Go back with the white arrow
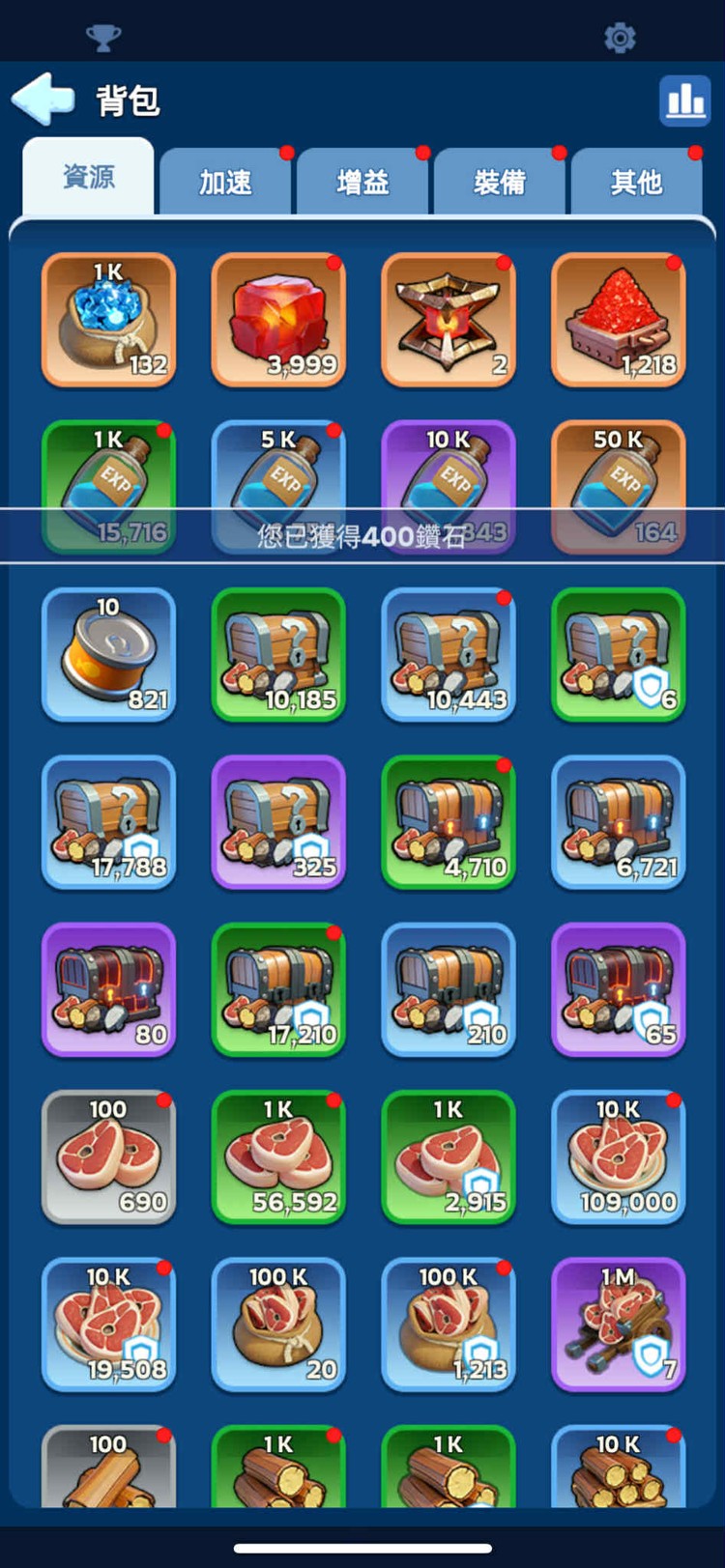Image resolution: width=725 pixels, height=1568 pixels. coord(43,100)
